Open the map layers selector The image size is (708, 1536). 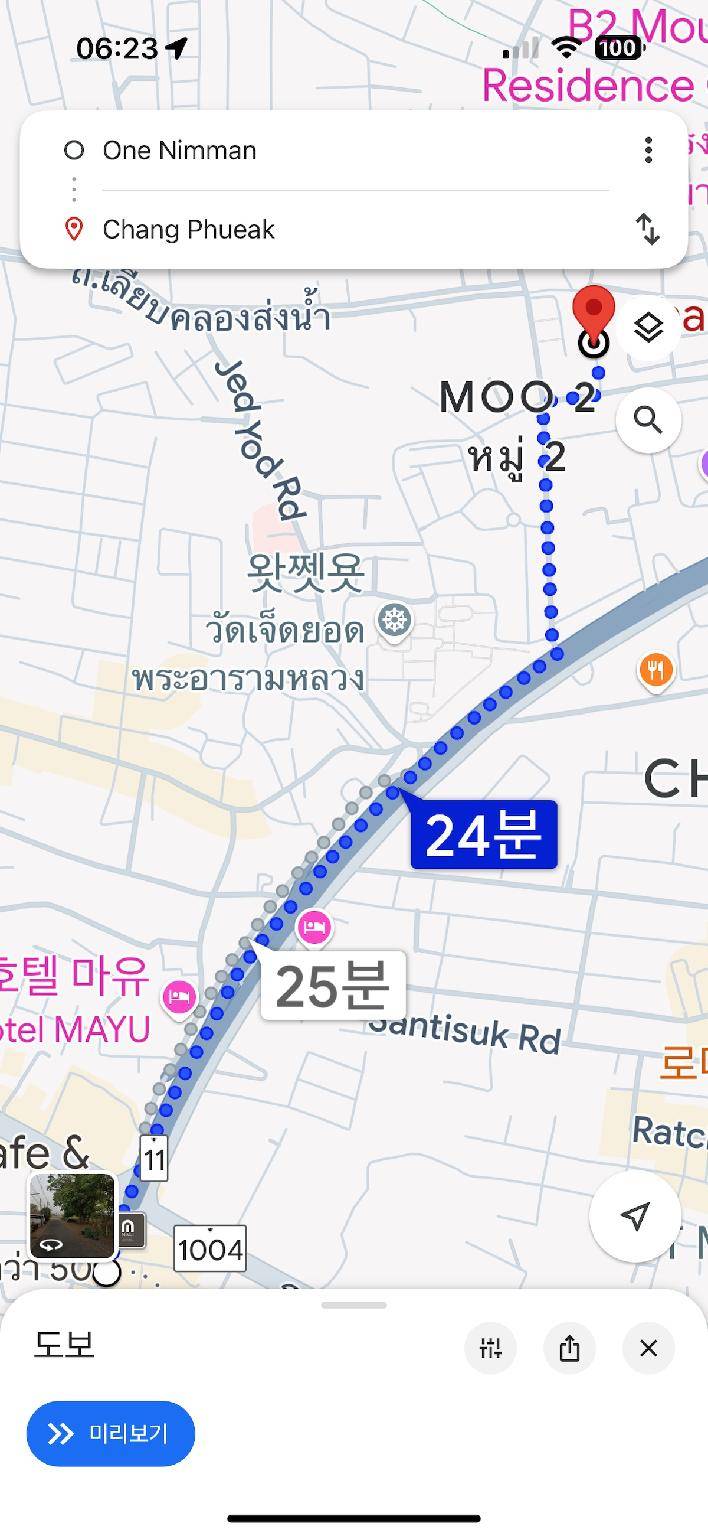point(649,327)
